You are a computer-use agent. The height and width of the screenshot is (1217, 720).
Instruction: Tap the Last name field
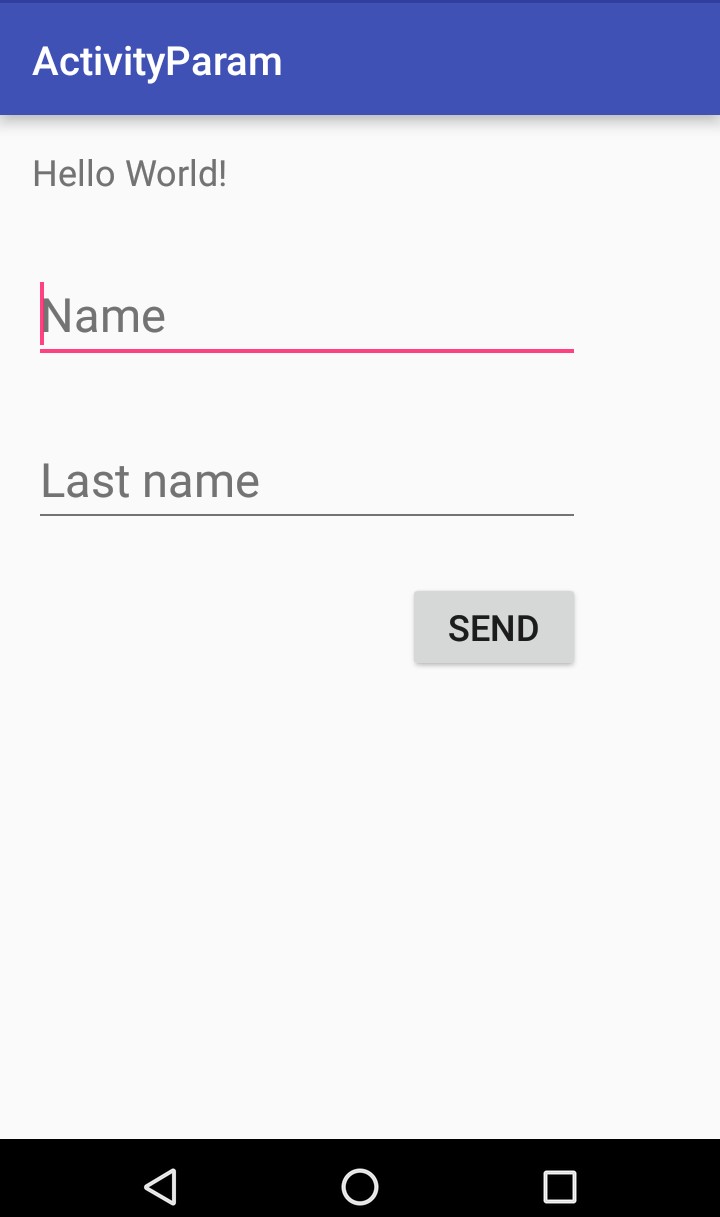pyautogui.click(x=306, y=482)
